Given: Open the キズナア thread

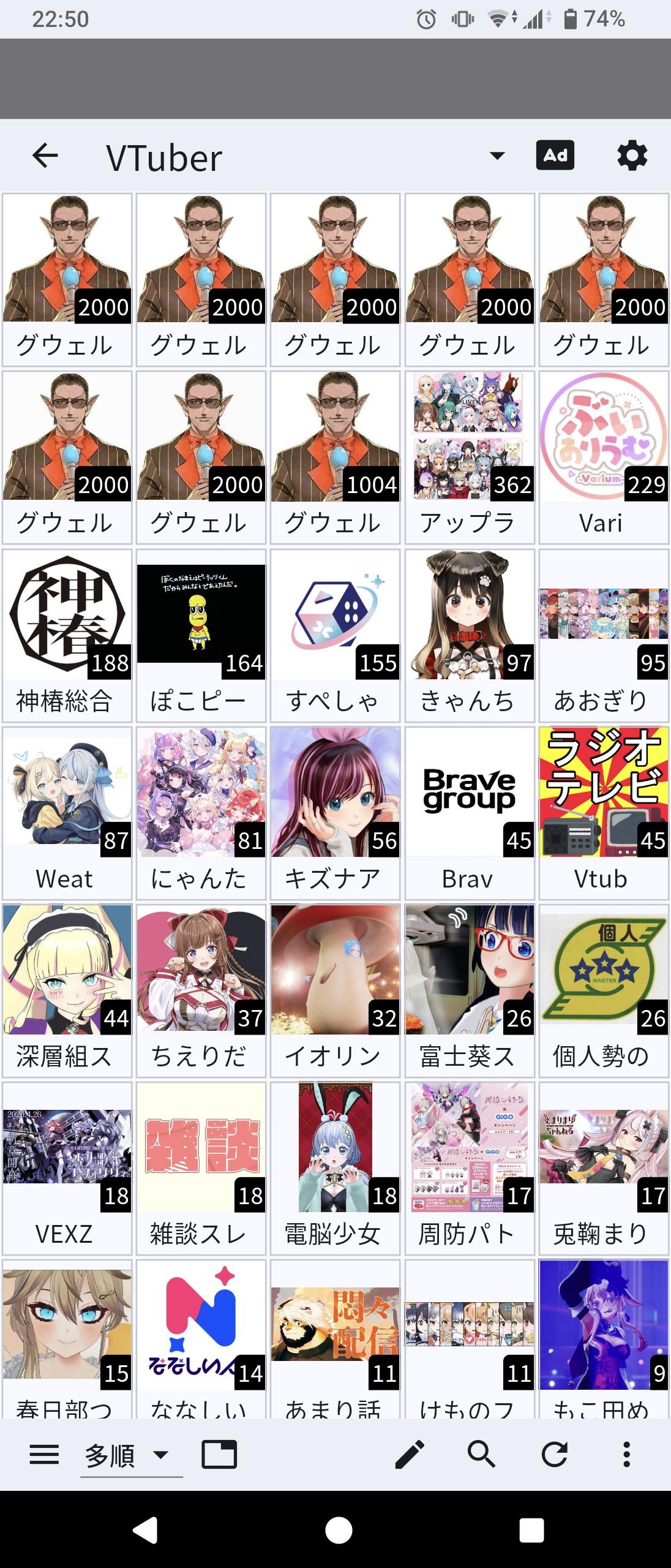Looking at the screenshot, I should coord(335,813).
